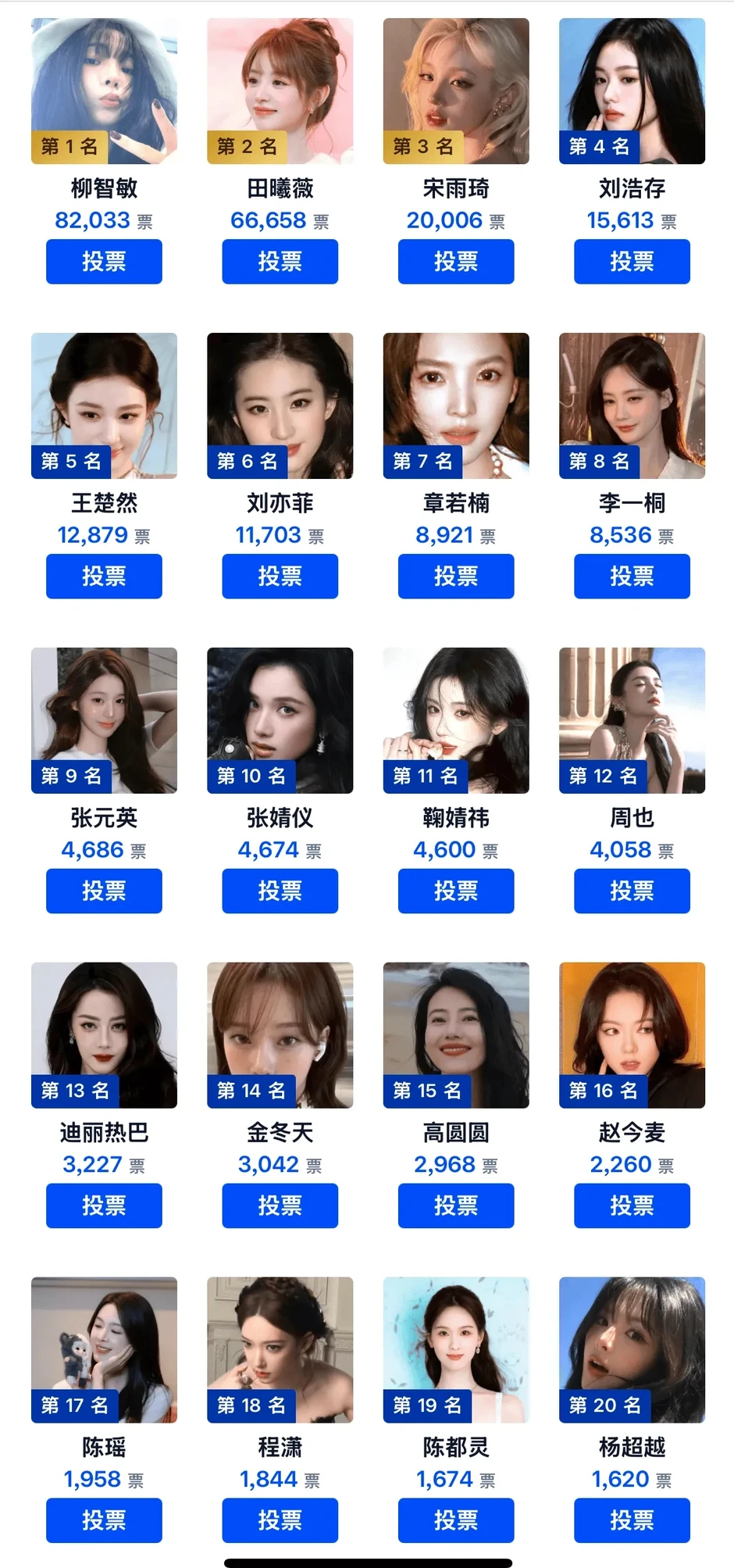Cast a vote for 刘亦菲

[x=280, y=577]
